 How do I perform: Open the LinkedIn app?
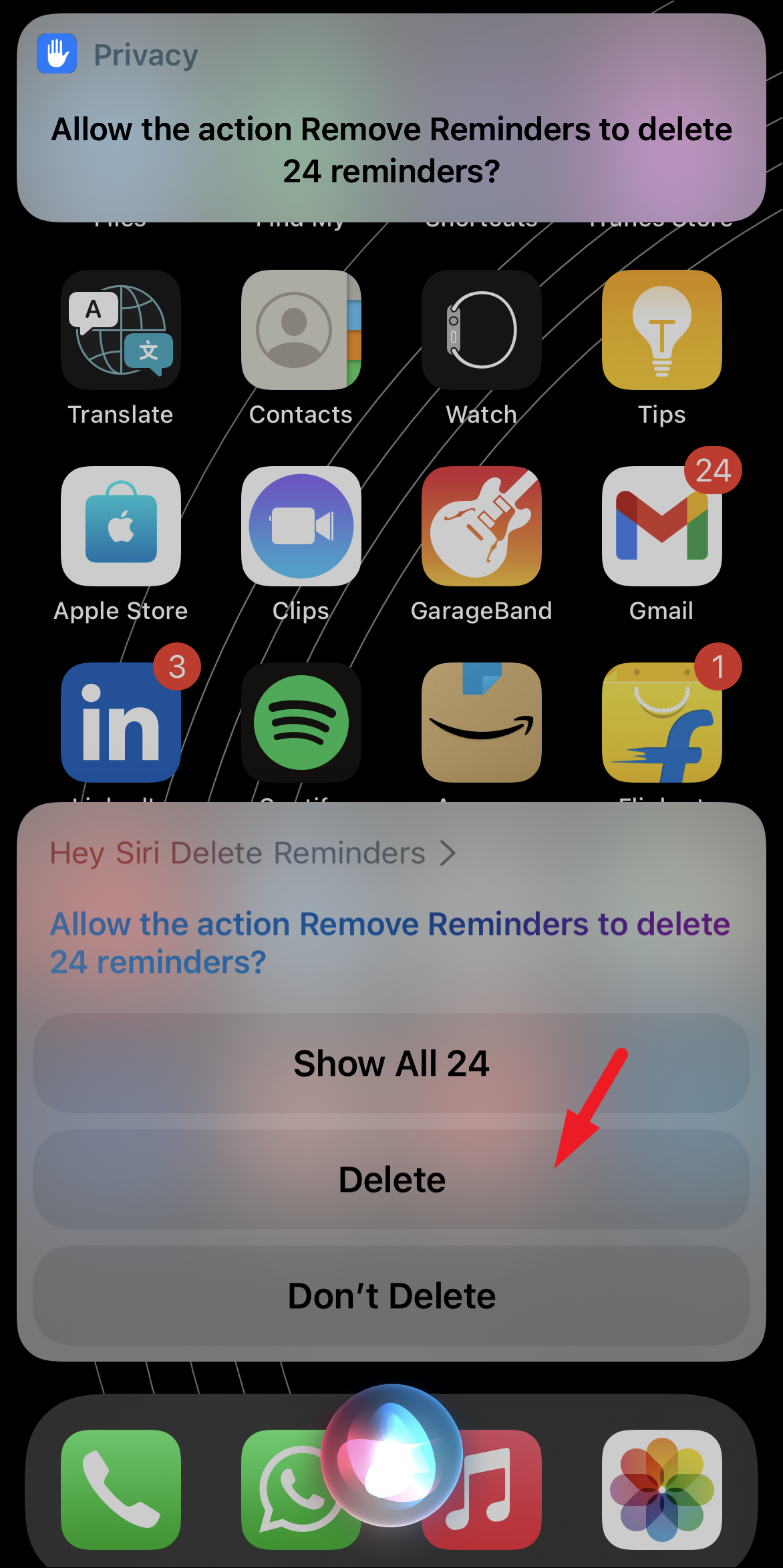tap(121, 723)
